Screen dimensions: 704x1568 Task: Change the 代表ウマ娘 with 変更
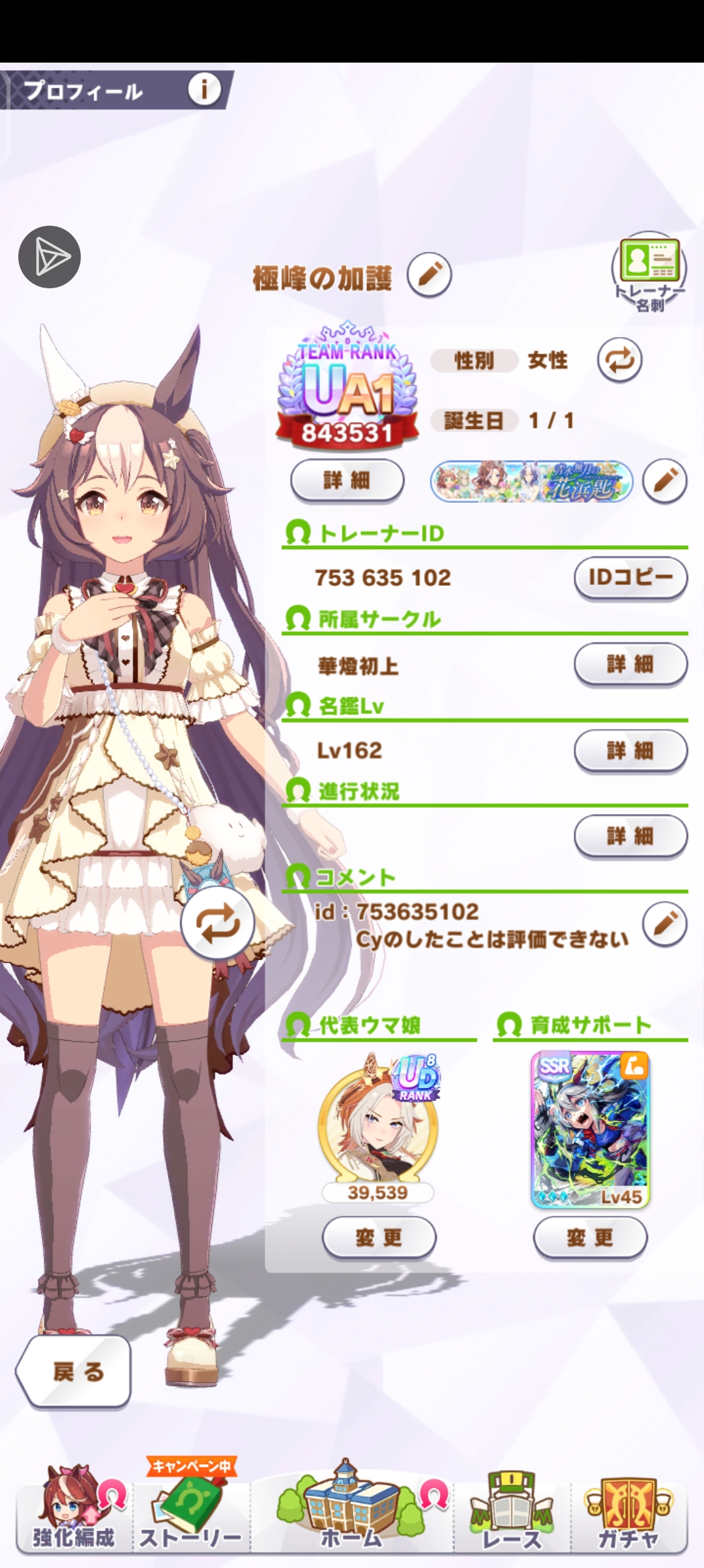pyautogui.click(x=379, y=1237)
